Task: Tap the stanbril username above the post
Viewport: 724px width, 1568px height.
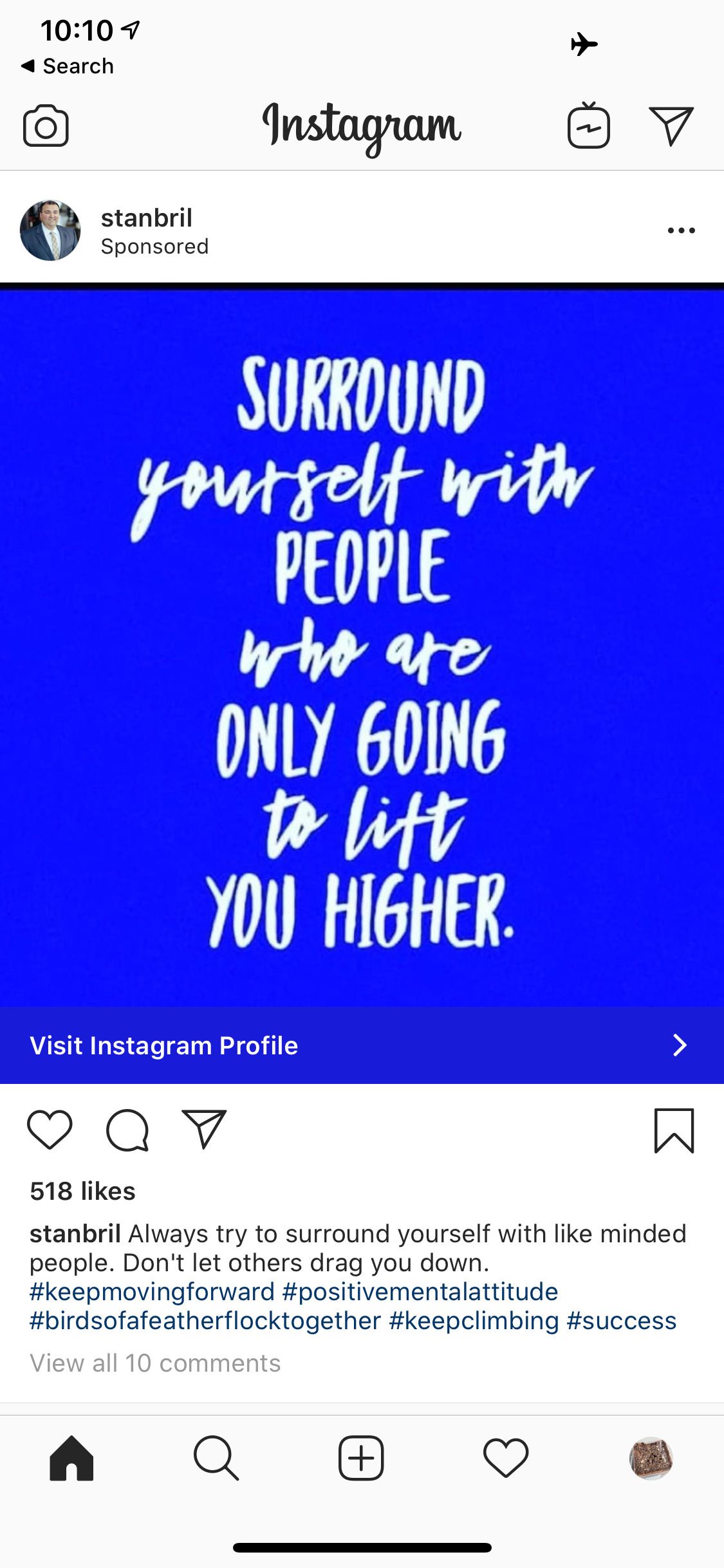Action: (x=147, y=218)
